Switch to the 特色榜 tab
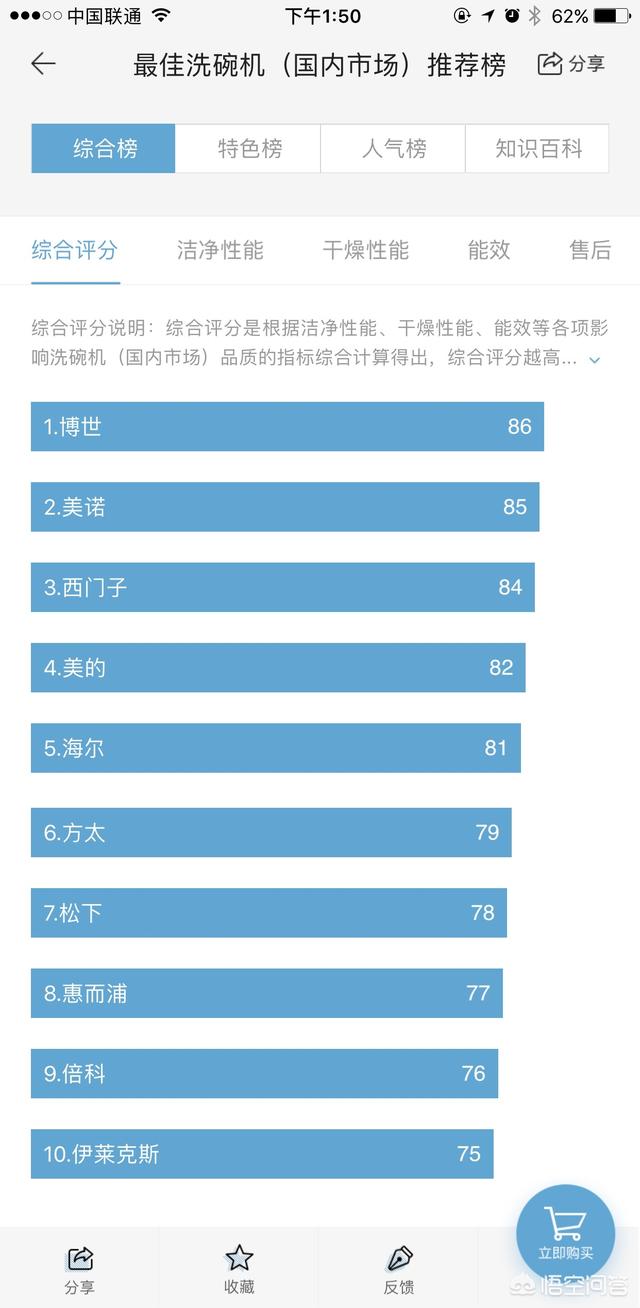 tap(249, 149)
